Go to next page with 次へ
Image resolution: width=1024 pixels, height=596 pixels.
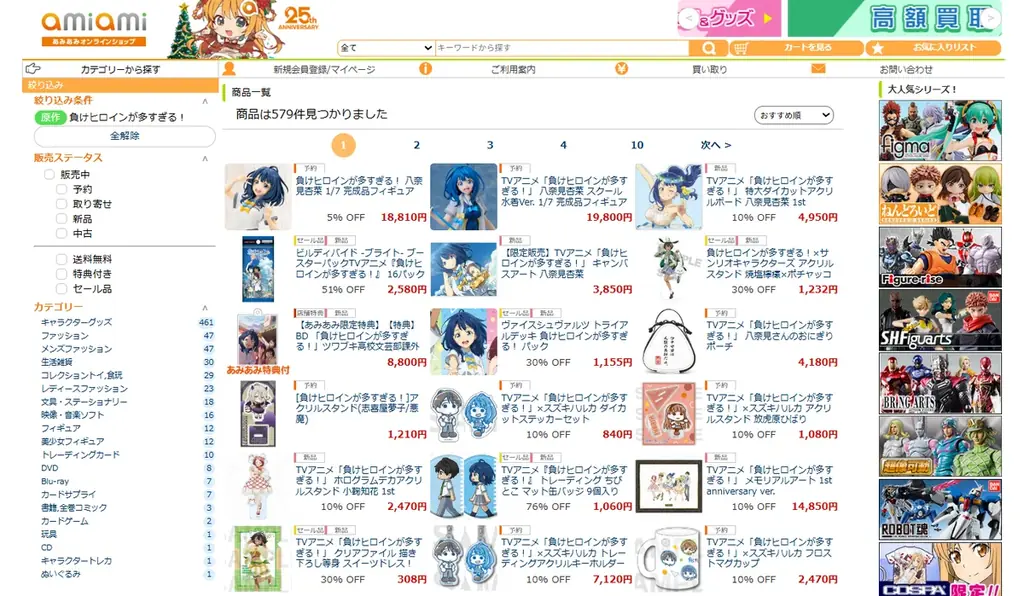click(715, 145)
